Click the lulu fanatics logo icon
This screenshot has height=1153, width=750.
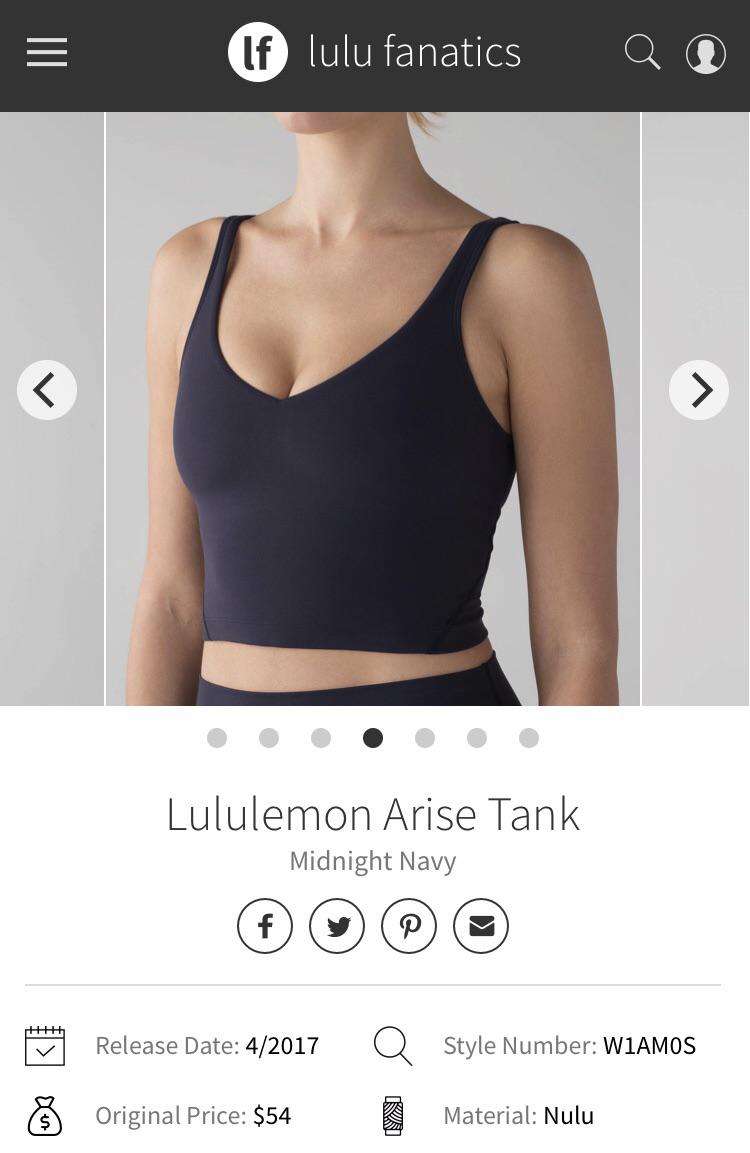[x=258, y=52]
